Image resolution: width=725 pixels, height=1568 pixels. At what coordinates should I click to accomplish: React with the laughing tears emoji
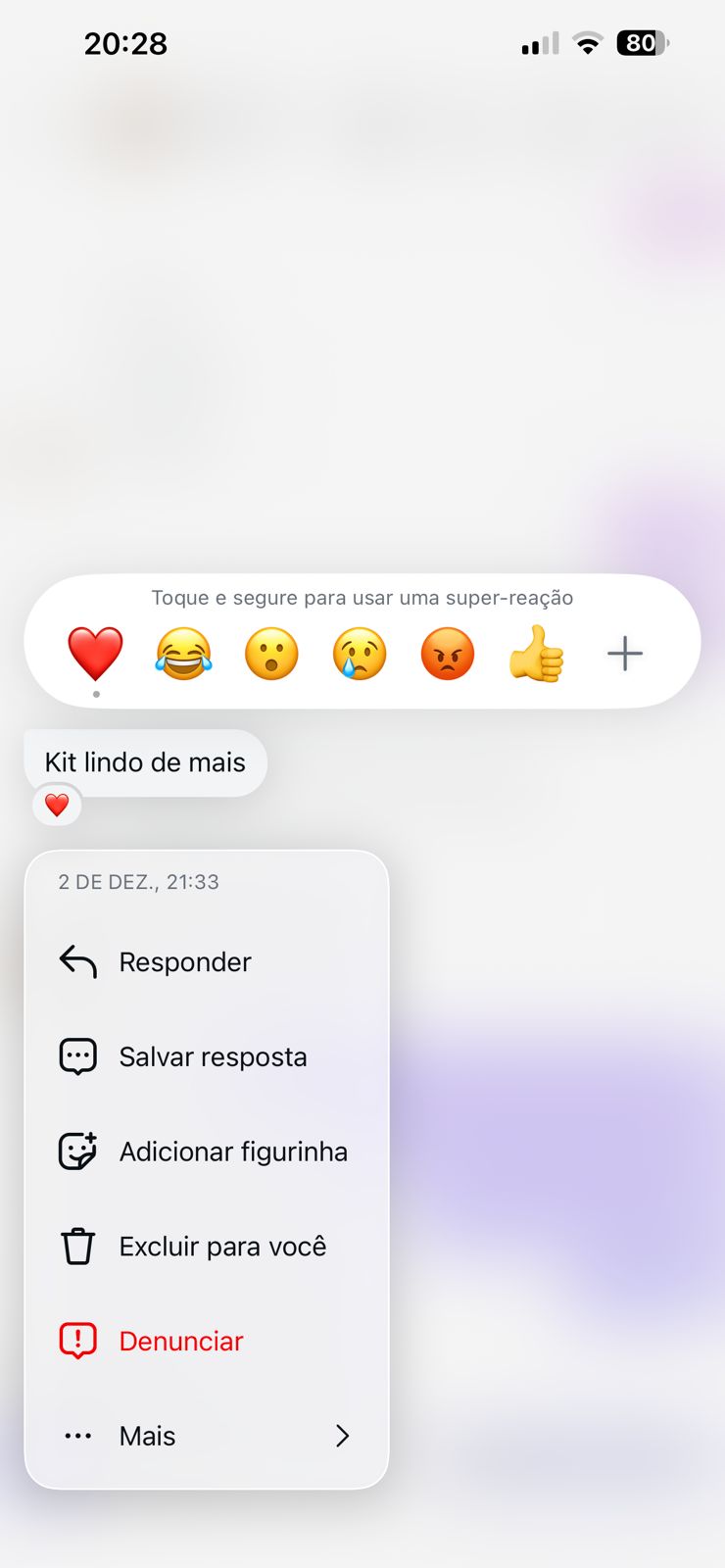[183, 654]
